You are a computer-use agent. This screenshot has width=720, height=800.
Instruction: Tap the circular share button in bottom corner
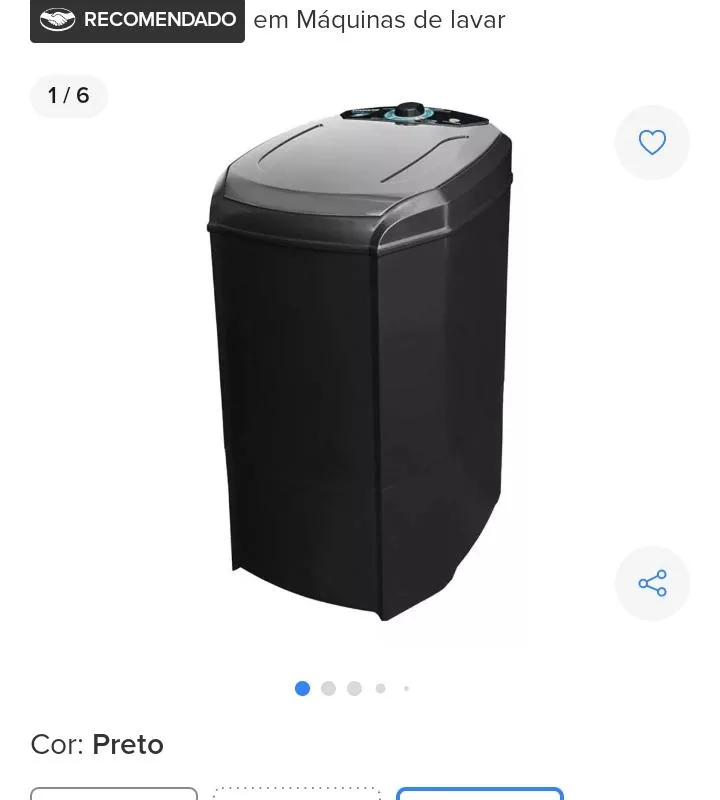[652, 583]
